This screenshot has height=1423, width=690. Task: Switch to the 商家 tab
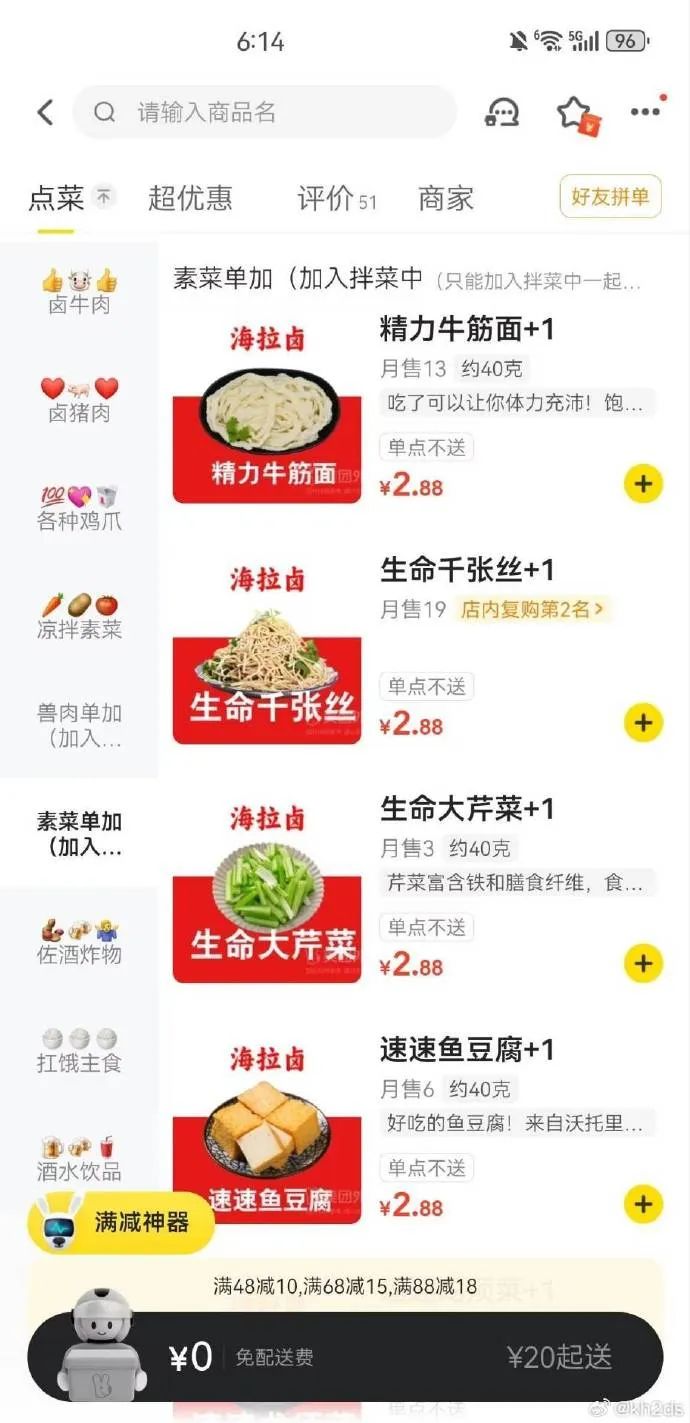[x=446, y=198]
